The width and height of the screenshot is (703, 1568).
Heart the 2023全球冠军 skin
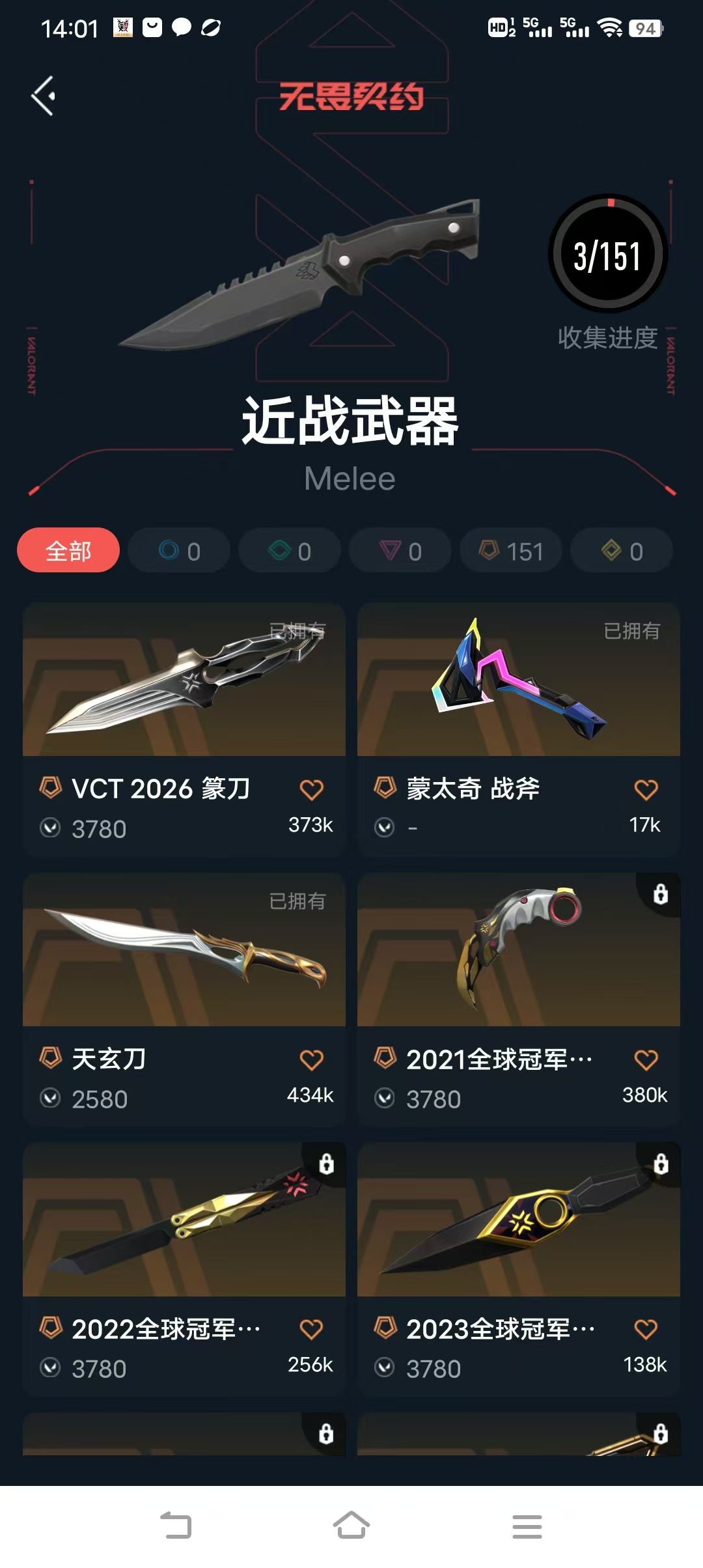click(x=646, y=1330)
